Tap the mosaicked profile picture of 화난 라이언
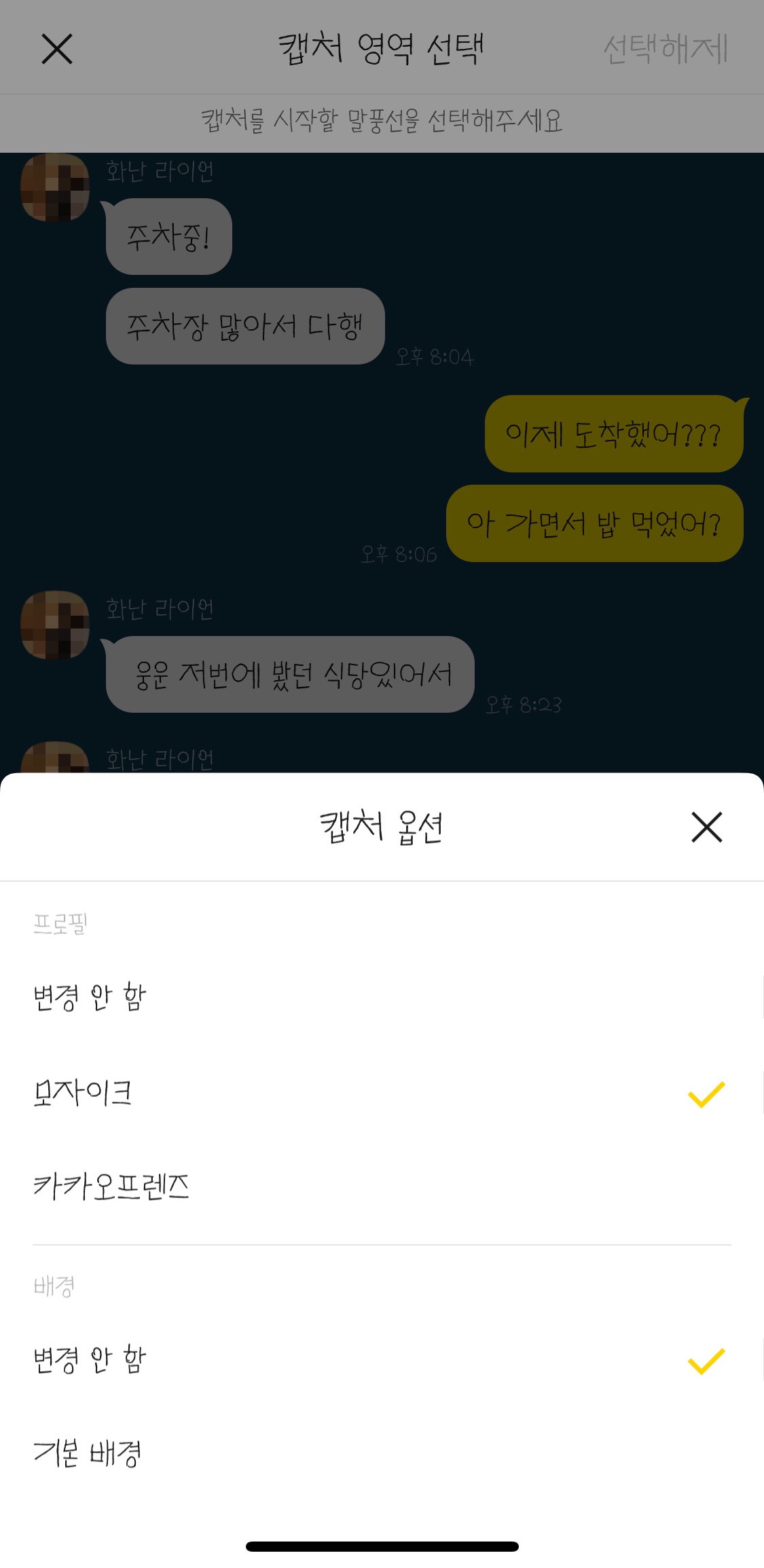The height and width of the screenshot is (1568, 764). click(56, 189)
